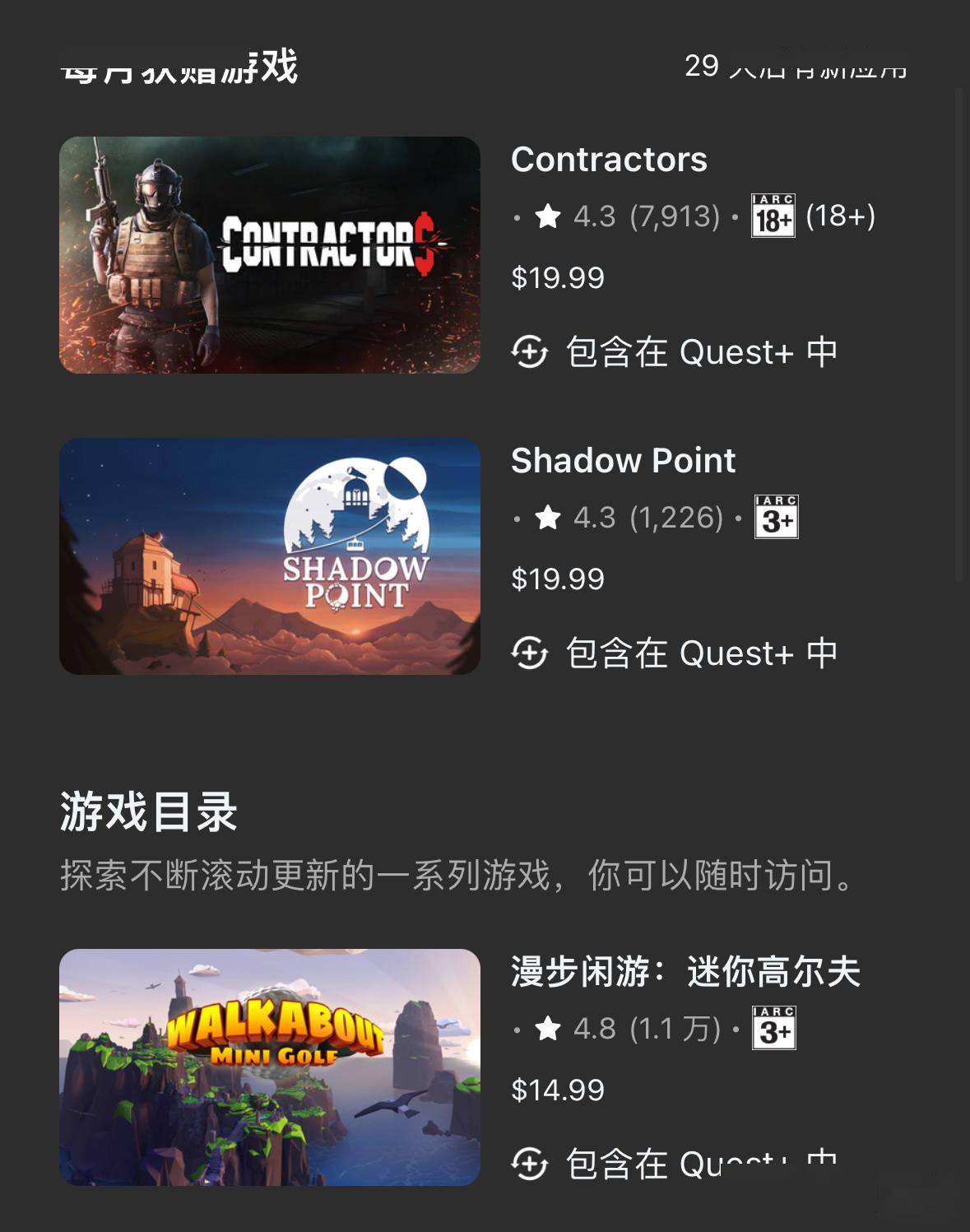The width and height of the screenshot is (970, 1232).
Task: Open the Contractors game card
Action: coord(269,255)
